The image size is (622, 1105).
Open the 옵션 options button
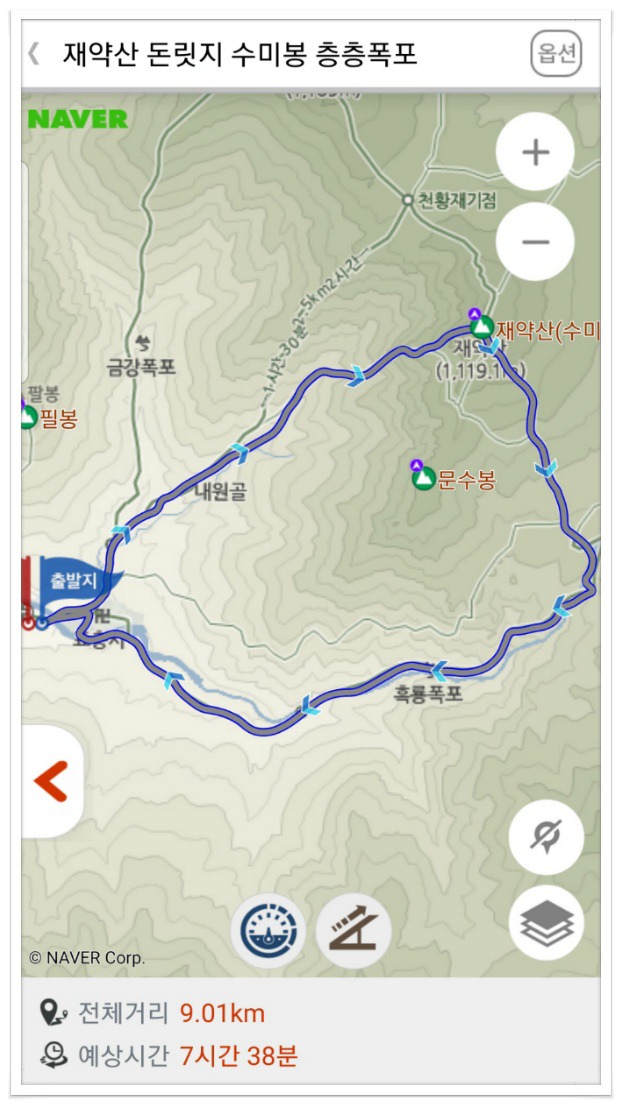click(x=556, y=54)
